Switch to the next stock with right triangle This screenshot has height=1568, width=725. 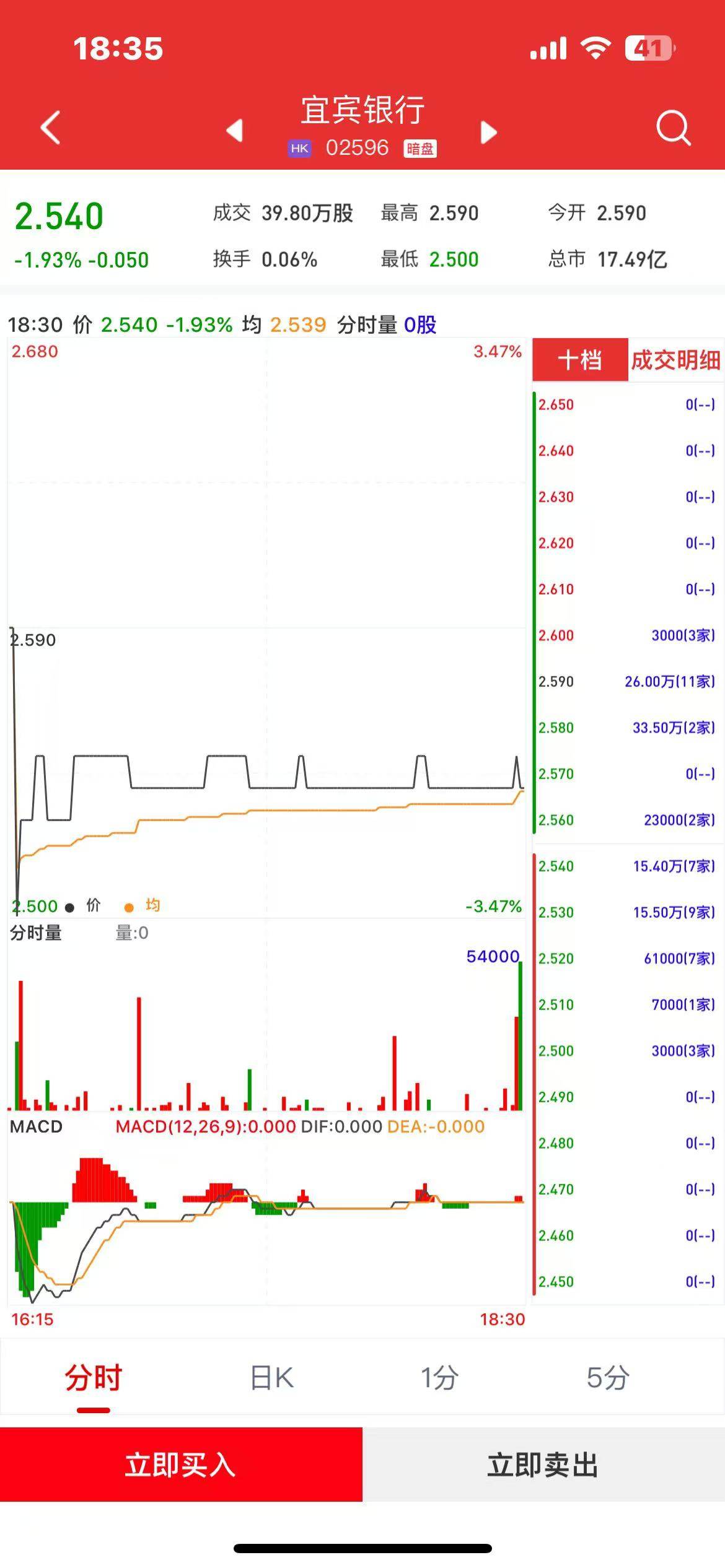tap(489, 131)
